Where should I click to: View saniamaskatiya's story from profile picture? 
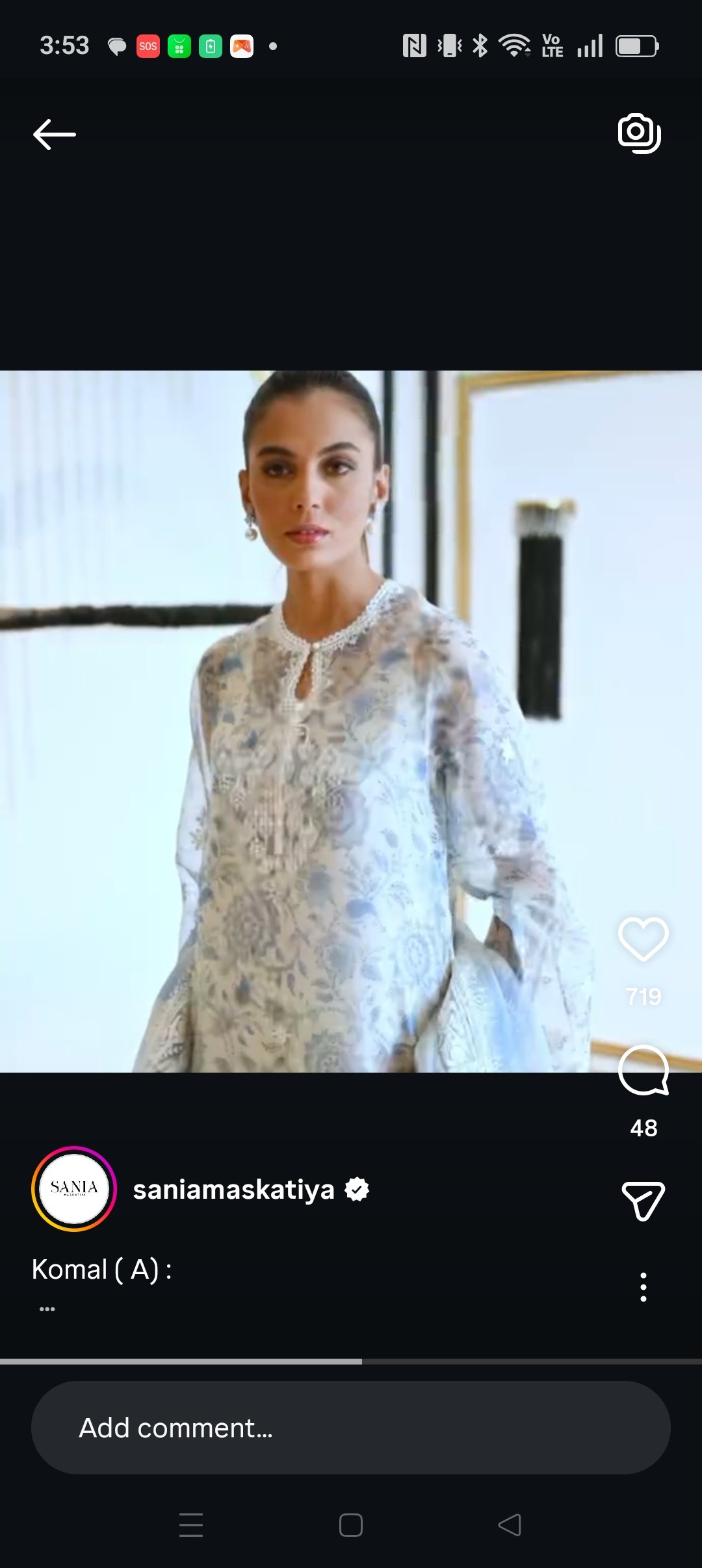(x=74, y=1189)
